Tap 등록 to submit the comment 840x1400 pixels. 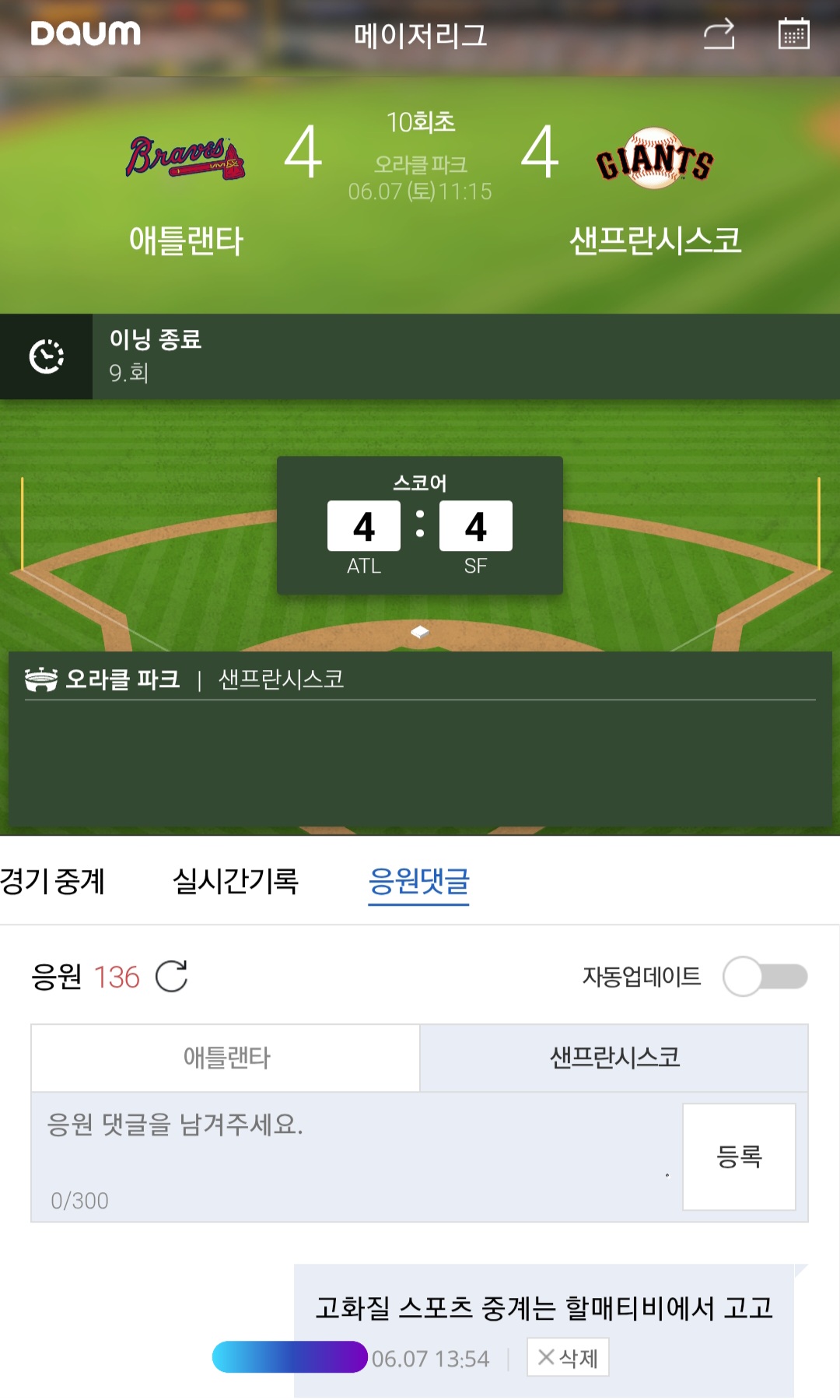(739, 1156)
